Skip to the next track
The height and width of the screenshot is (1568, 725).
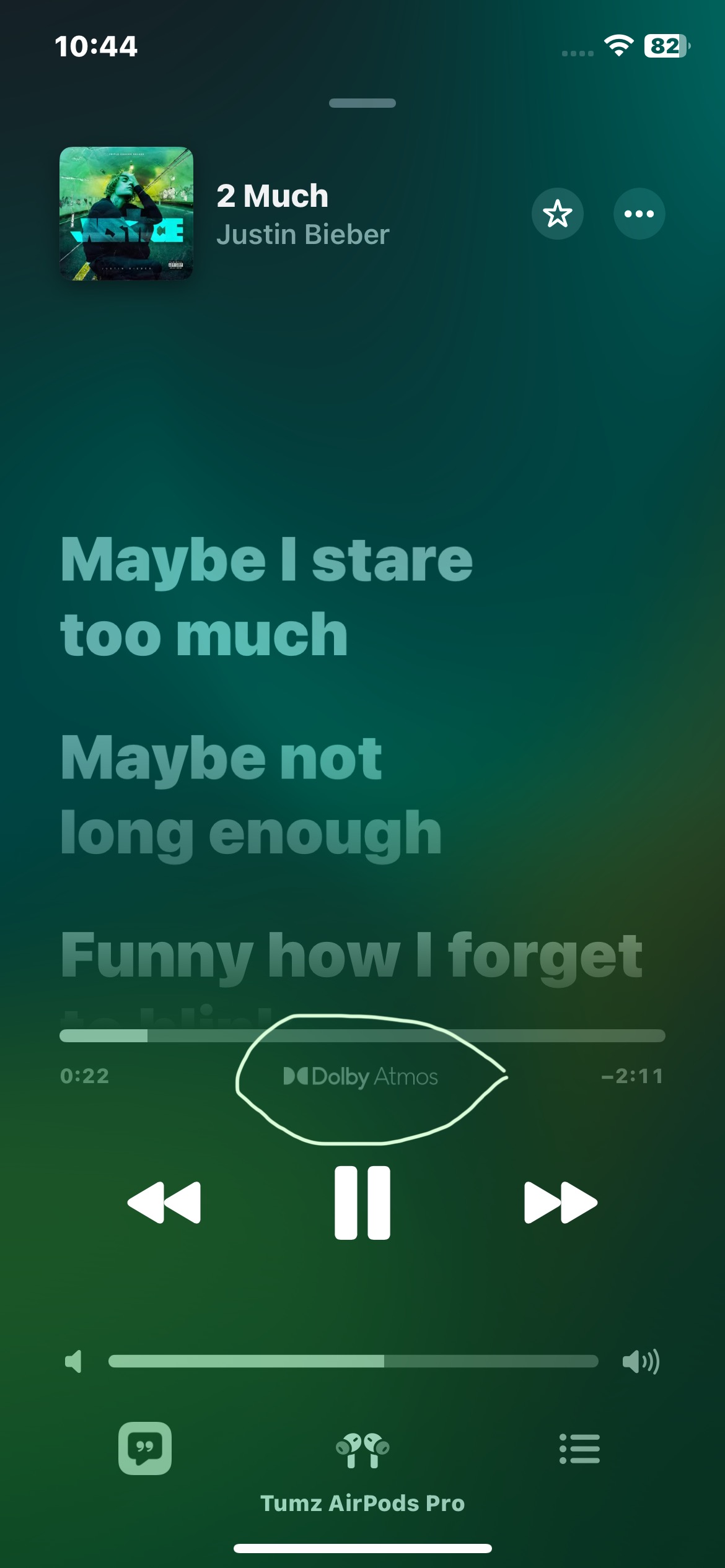pos(560,1202)
